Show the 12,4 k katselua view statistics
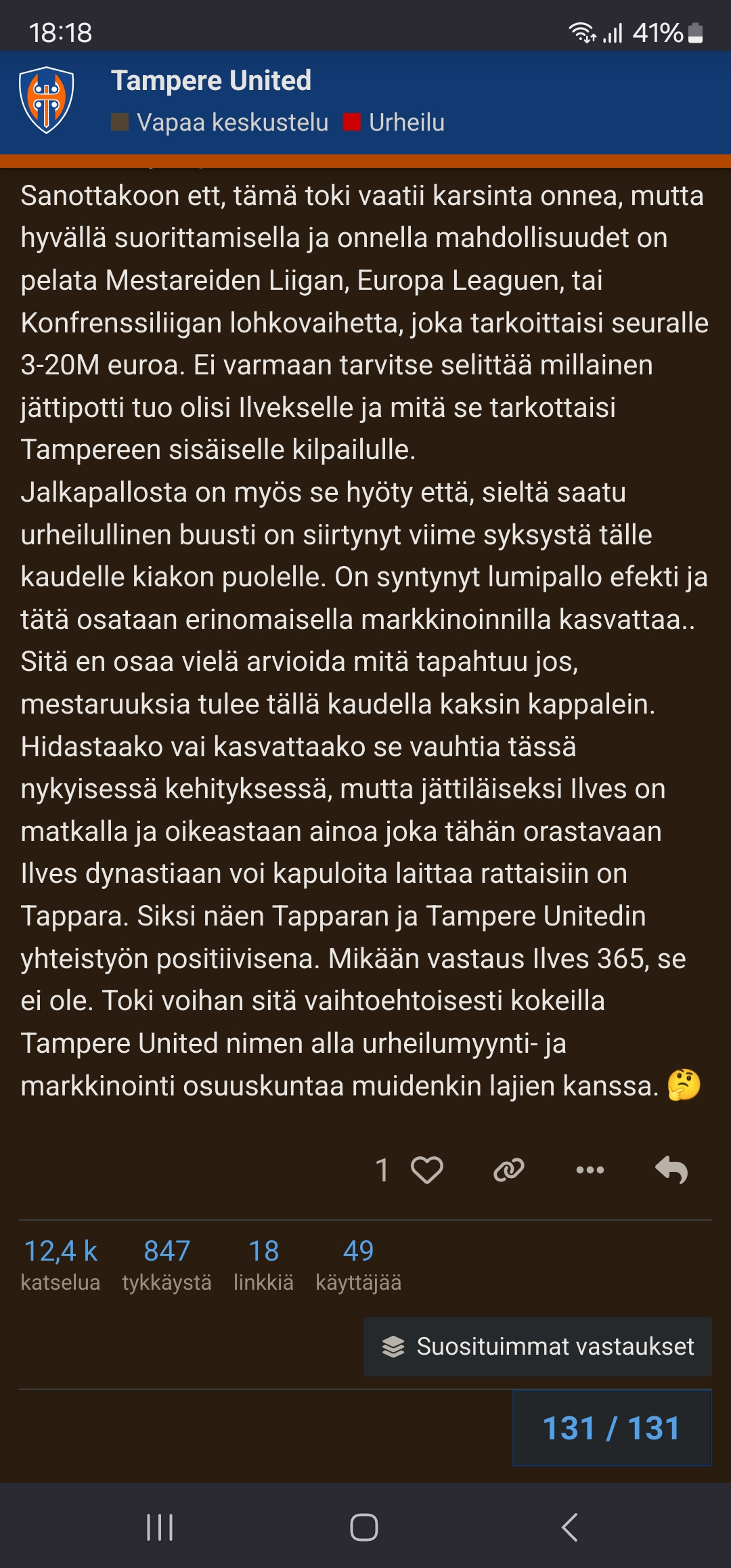 [x=60, y=1264]
